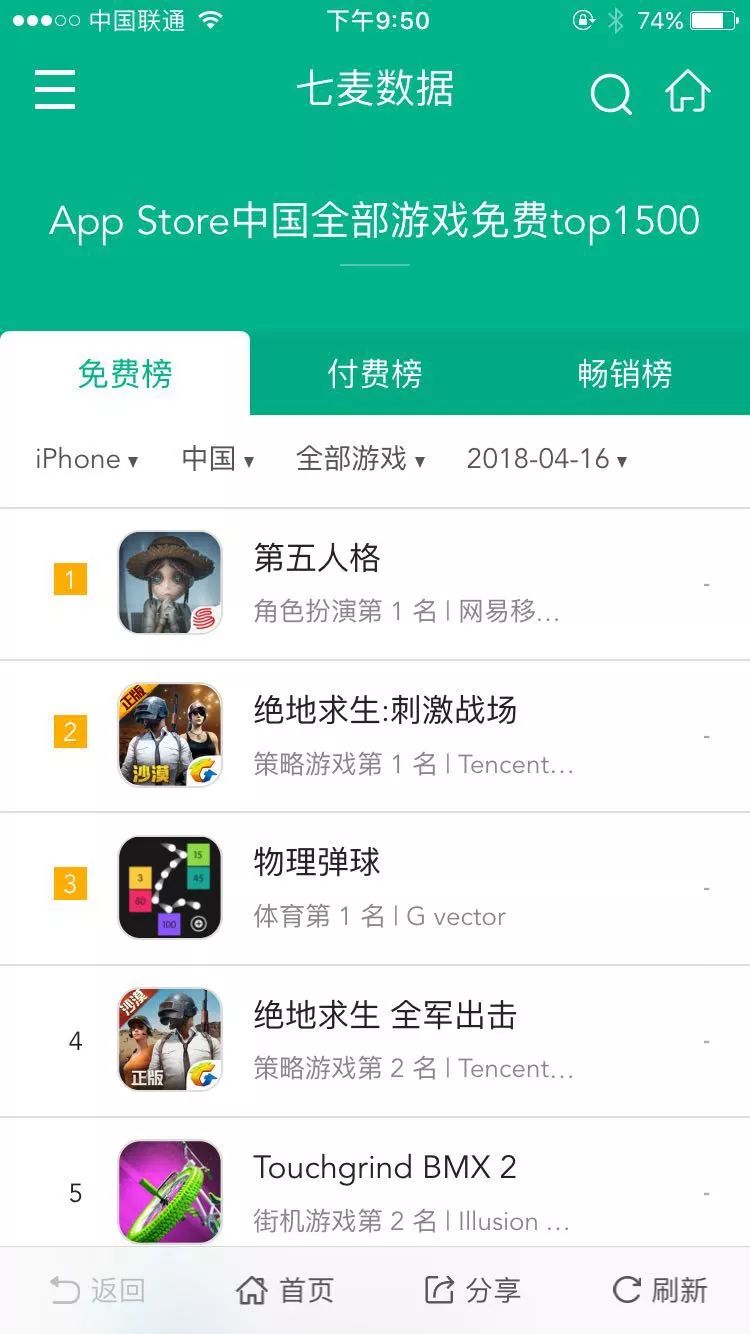Share this ranking via 分享

tap(473, 1290)
